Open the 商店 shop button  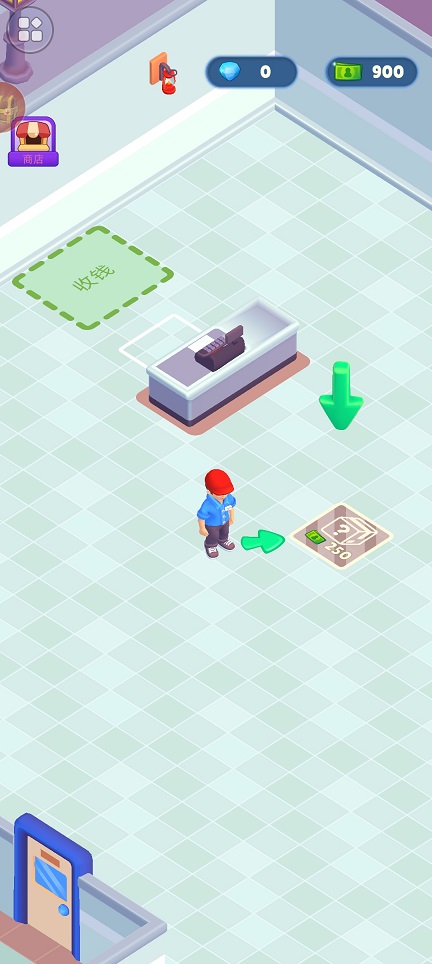(33, 141)
